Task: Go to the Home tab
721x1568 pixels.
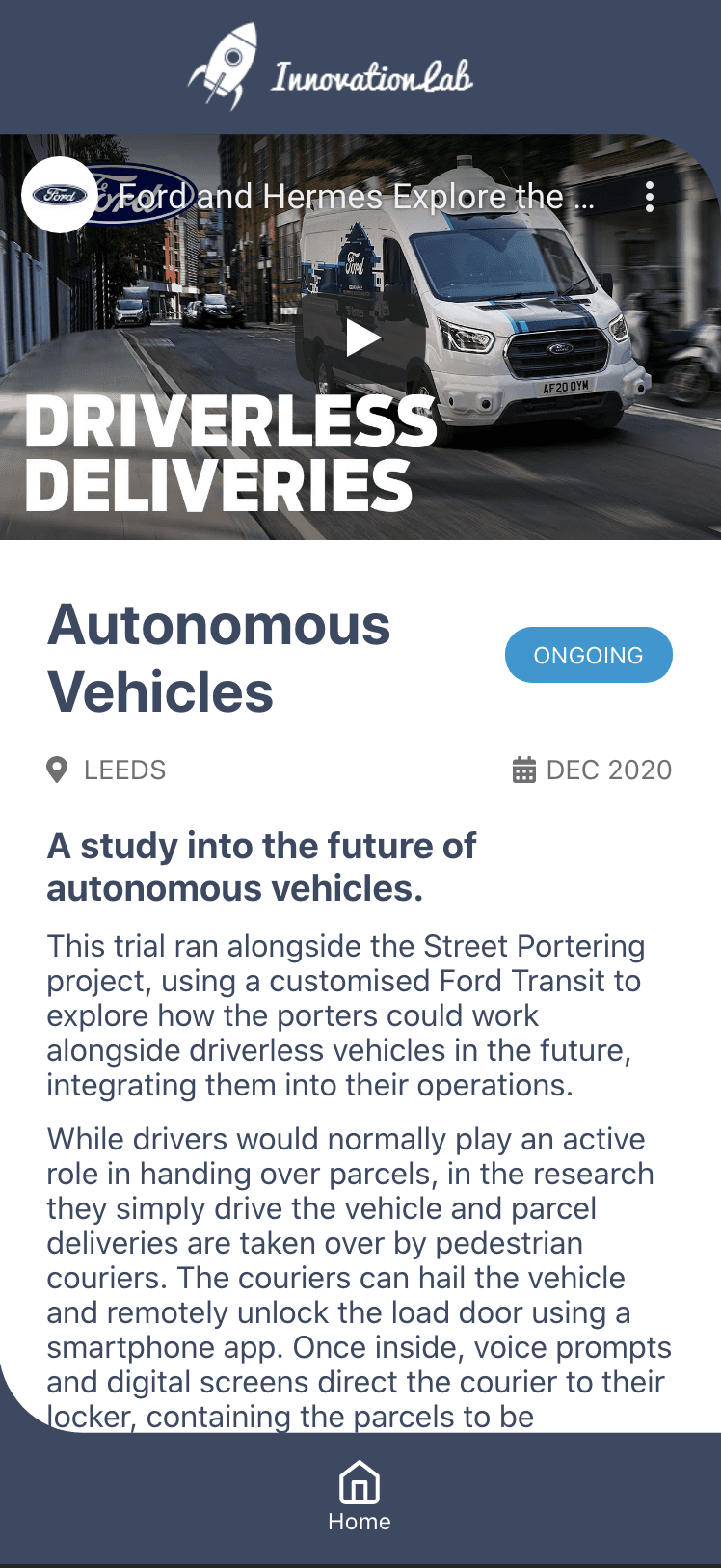Action: pyautogui.click(x=360, y=1497)
